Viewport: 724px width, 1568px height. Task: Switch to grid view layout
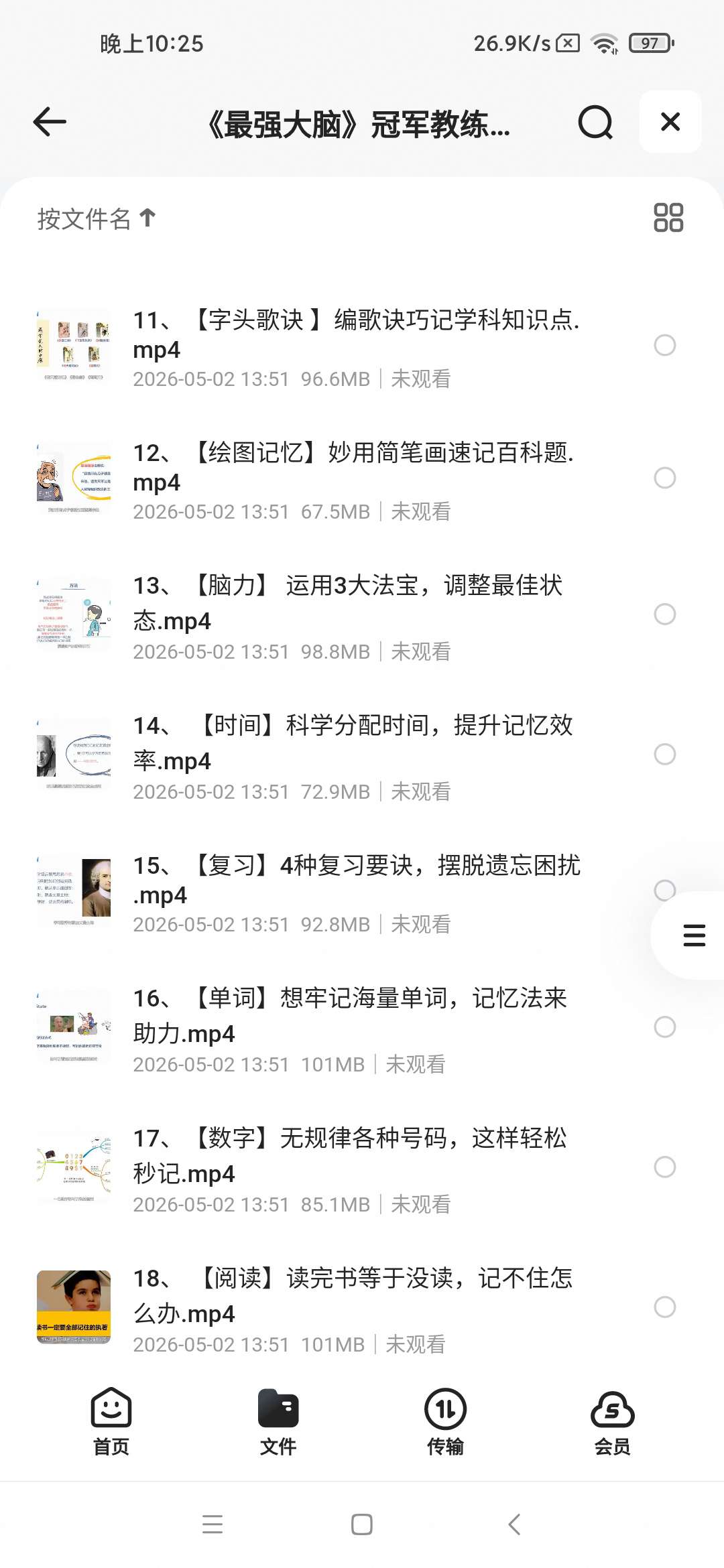(x=668, y=218)
